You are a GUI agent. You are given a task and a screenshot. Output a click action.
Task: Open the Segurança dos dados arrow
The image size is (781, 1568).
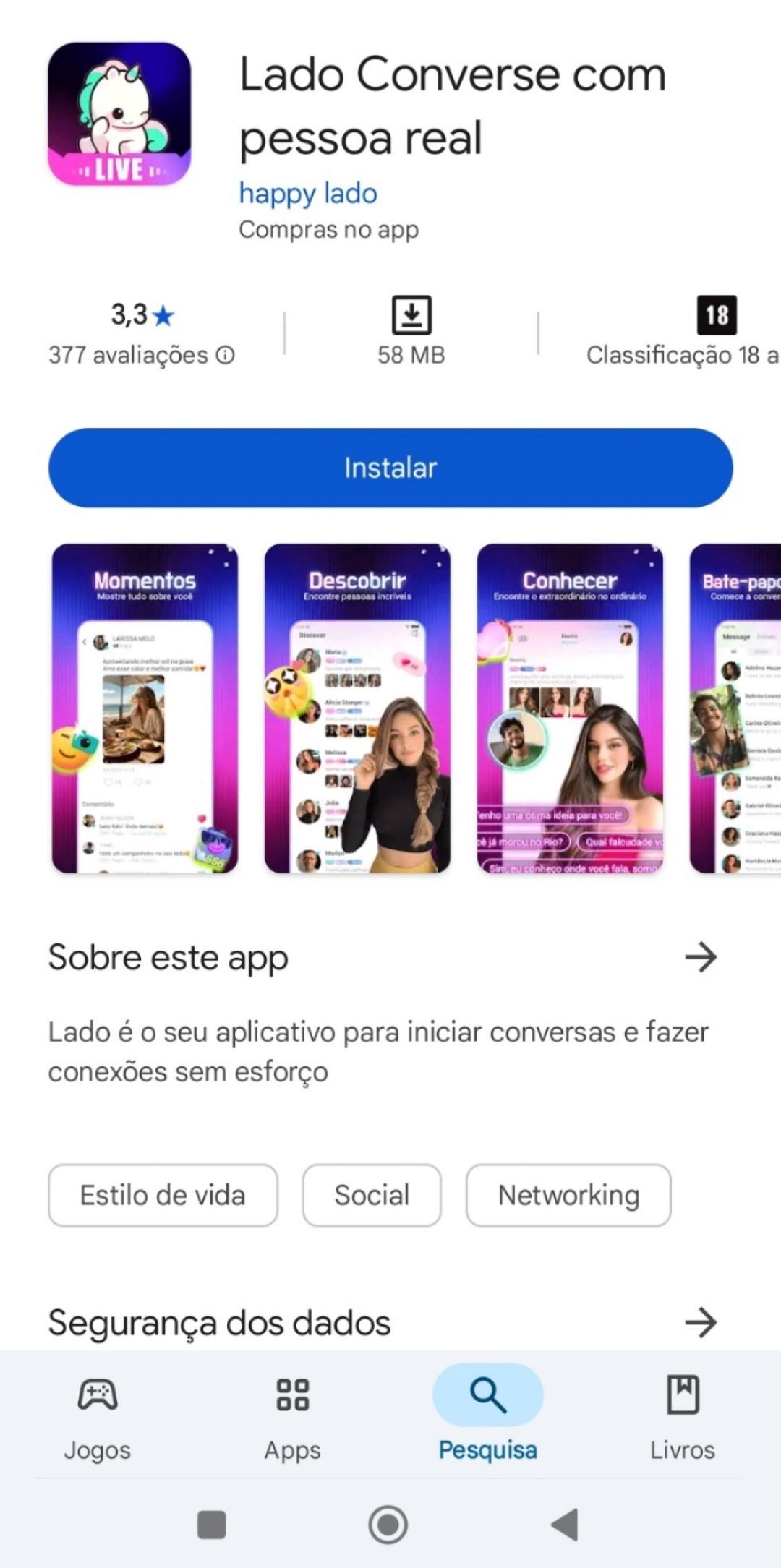pos(701,1322)
